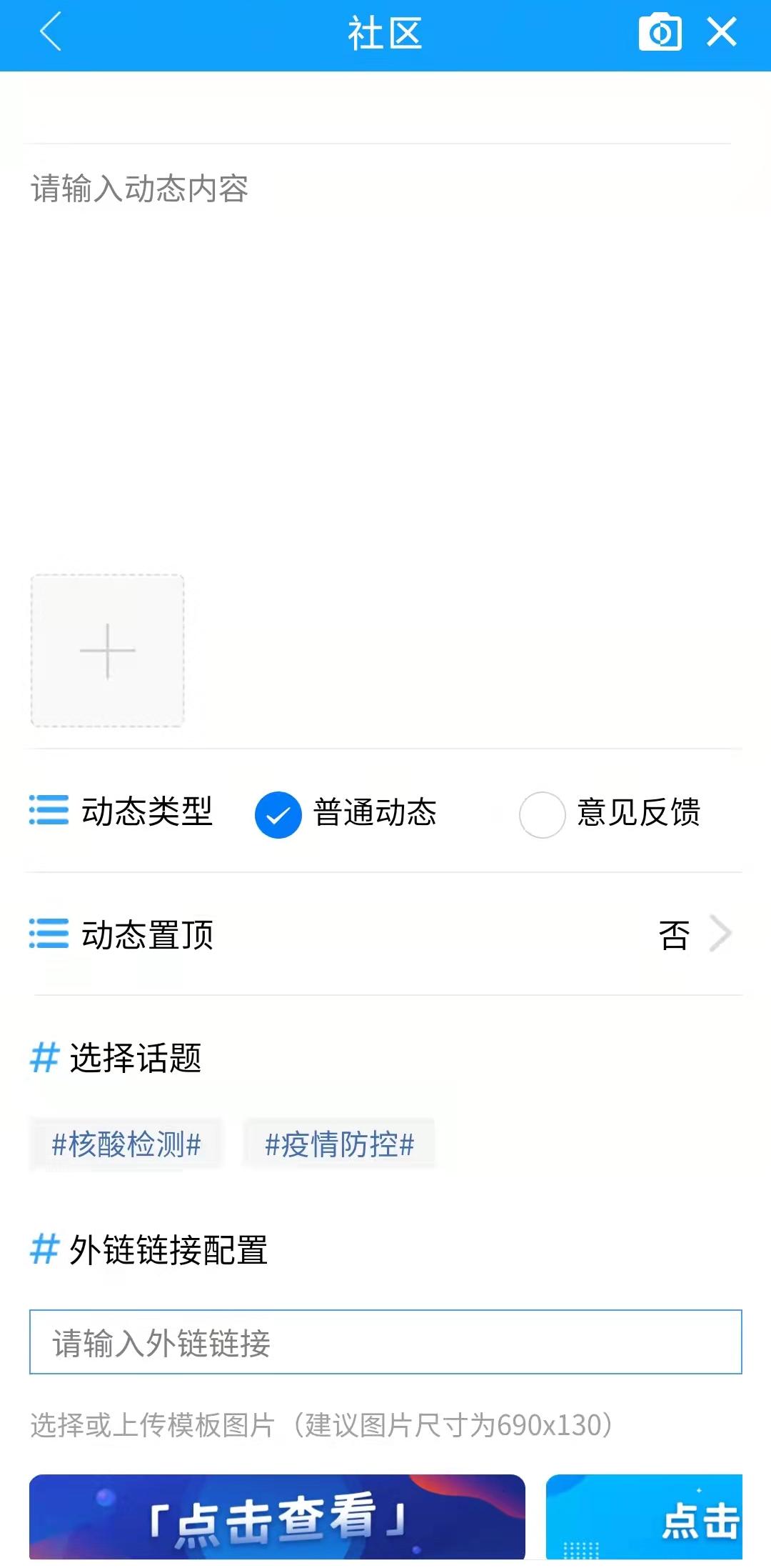Tap the plus icon to add an image
771x1568 pixels.
(109, 650)
